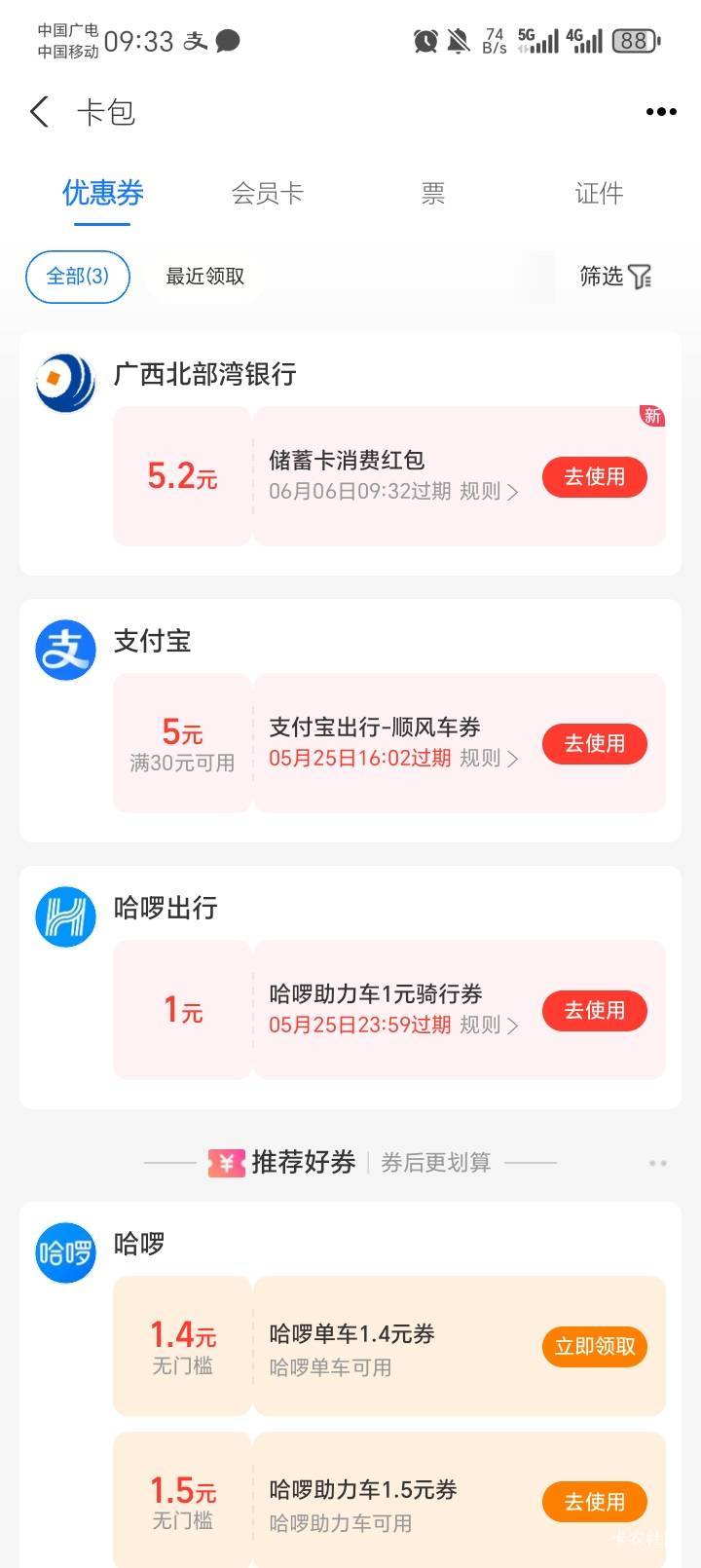
Task: View rules of 哈啰助力车1元骑行券
Action: coord(489,1026)
